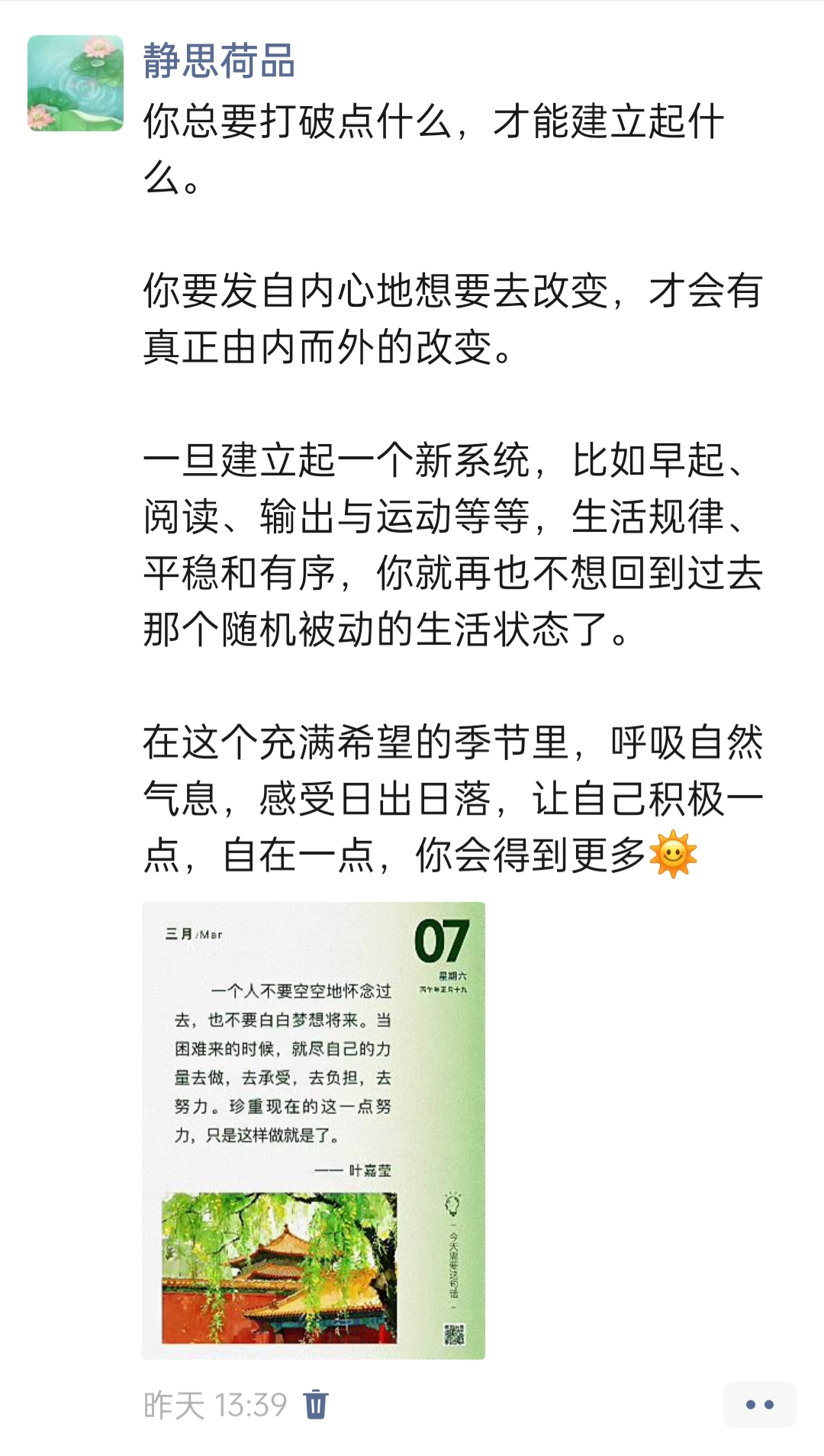Screen dimensions: 824x1456
Task: Open the like and comment menu
Action: 759,1404
